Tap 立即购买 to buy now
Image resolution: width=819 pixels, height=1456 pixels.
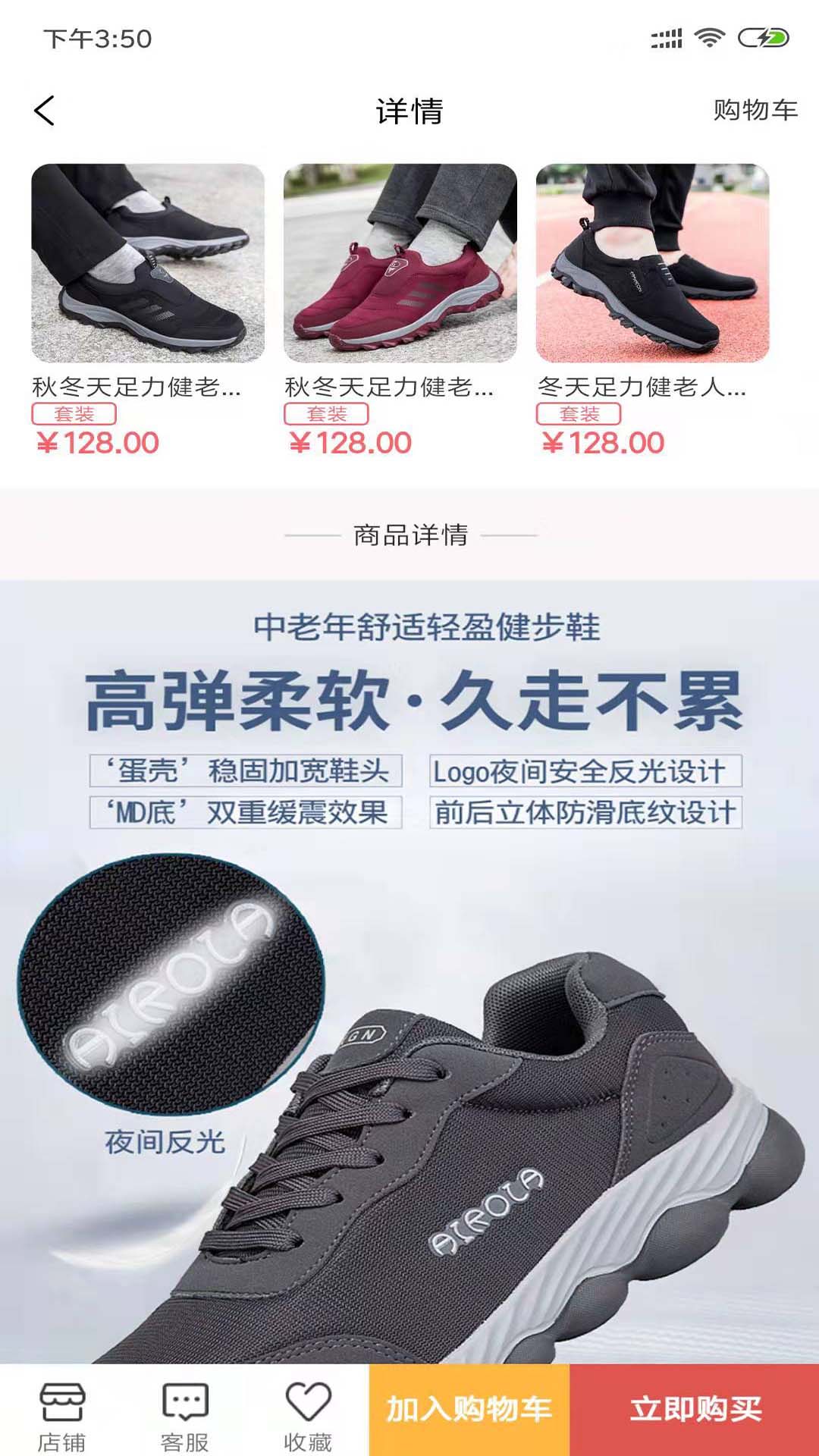point(695,1409)
